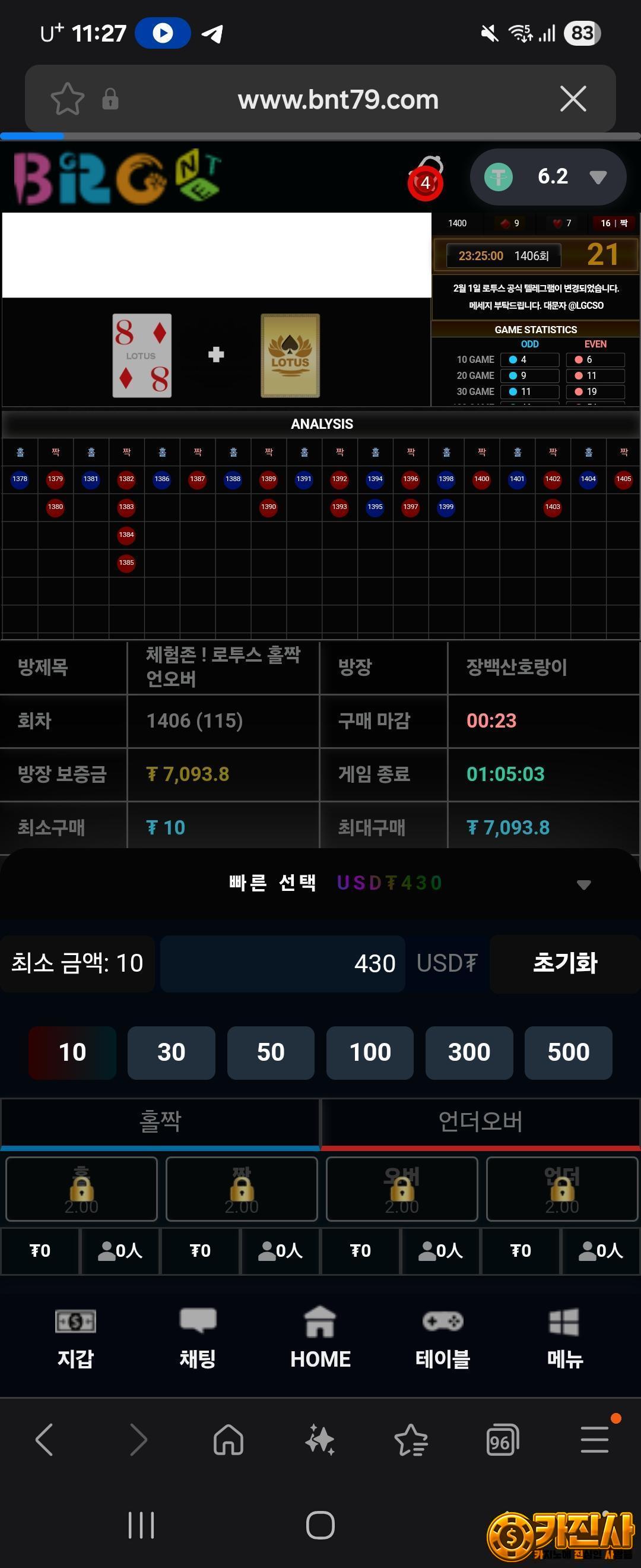Reset the amount with 초기화
This screenshot has width=641, height=1568.
coord(564,963)
